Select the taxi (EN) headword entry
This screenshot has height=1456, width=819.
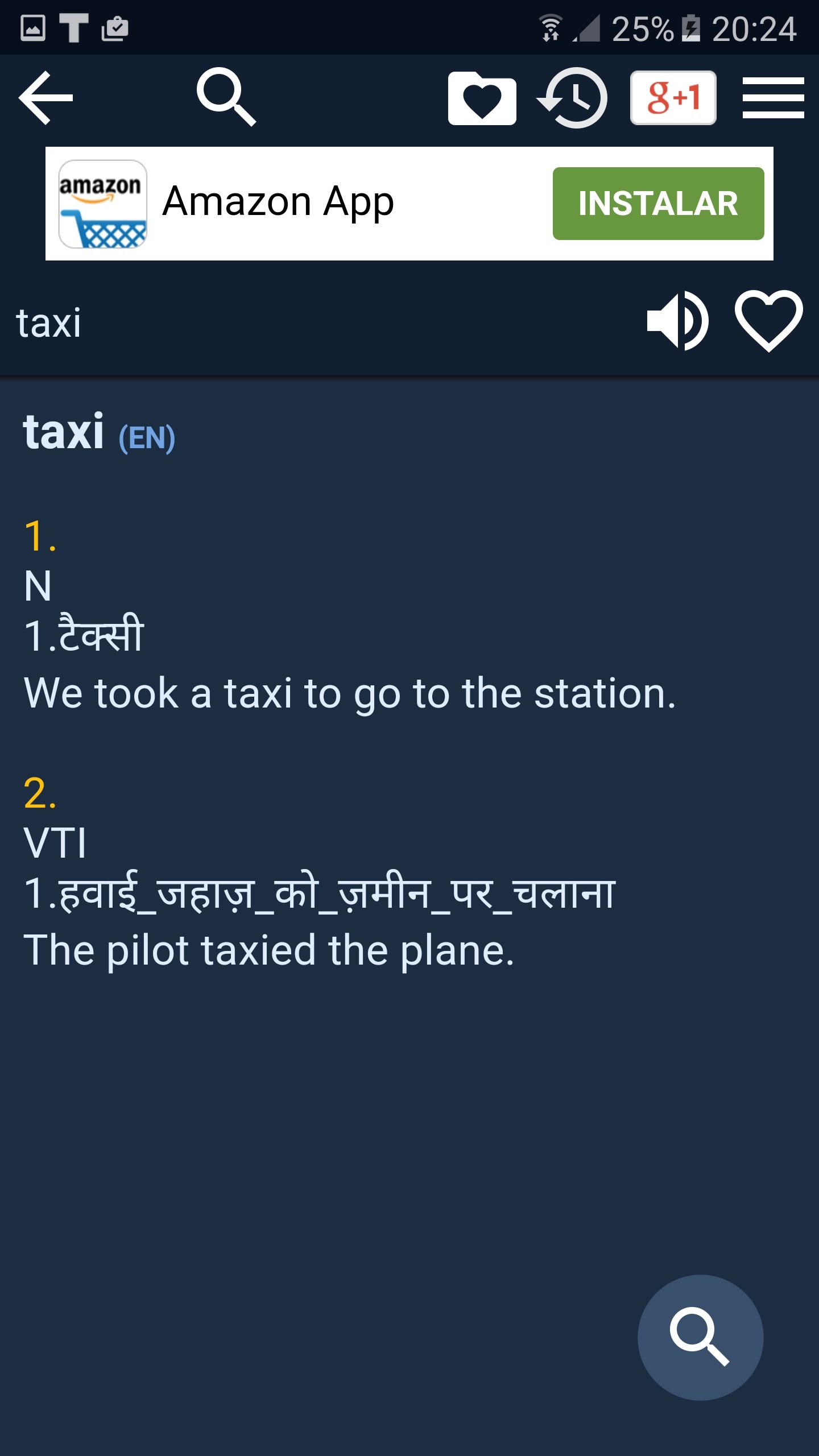click(97, 435)
